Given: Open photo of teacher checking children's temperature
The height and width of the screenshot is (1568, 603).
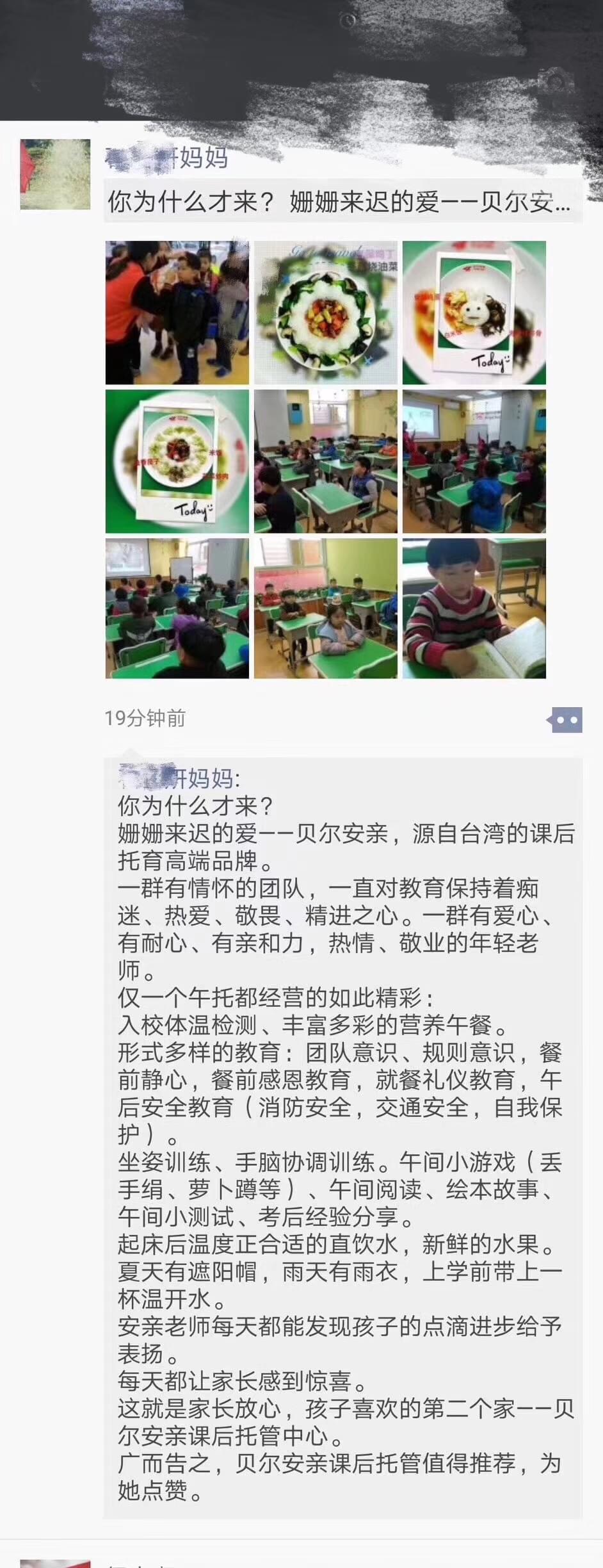Looking at the screenshot, I should pyautogui.click(x=177, y=313).
